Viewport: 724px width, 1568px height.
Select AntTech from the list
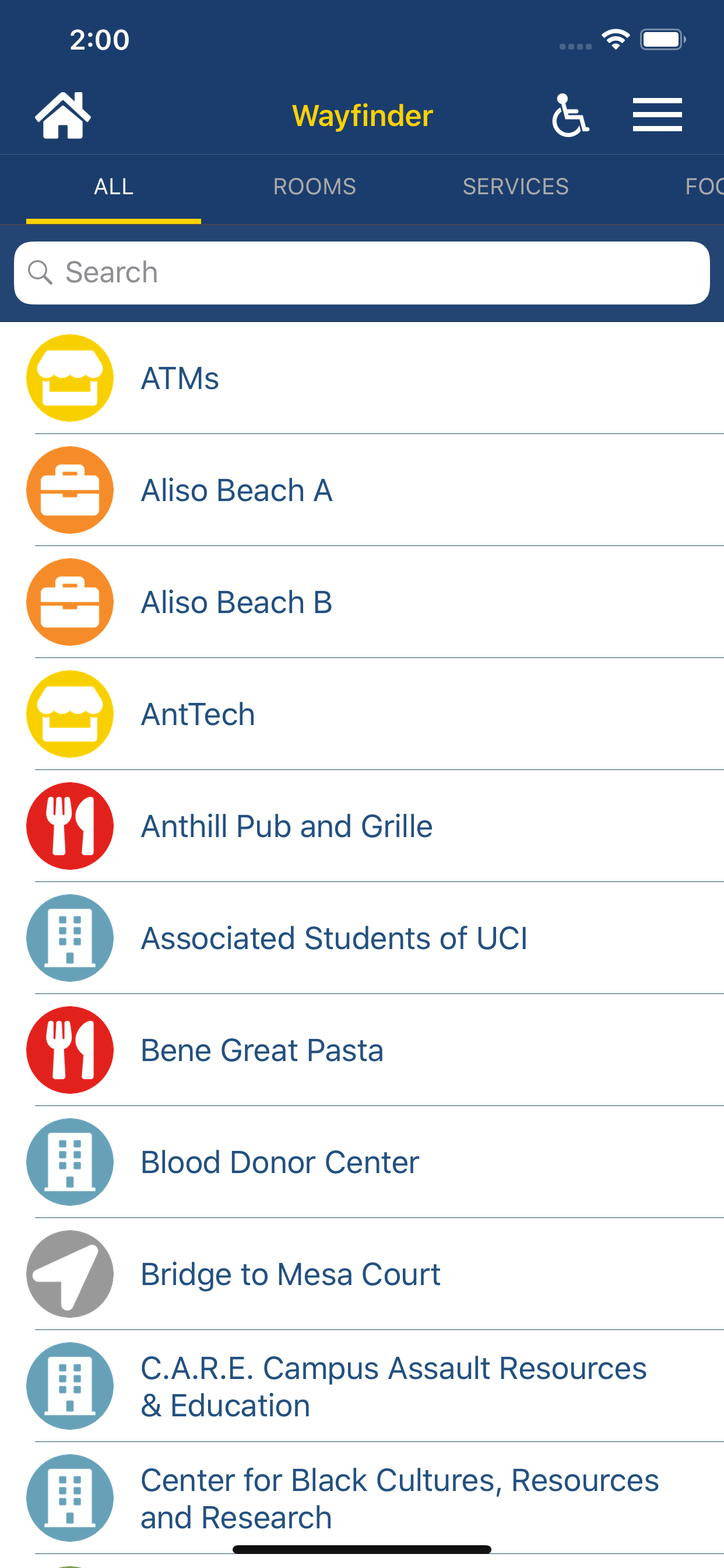pyautogui.click(x=362, y=714)
